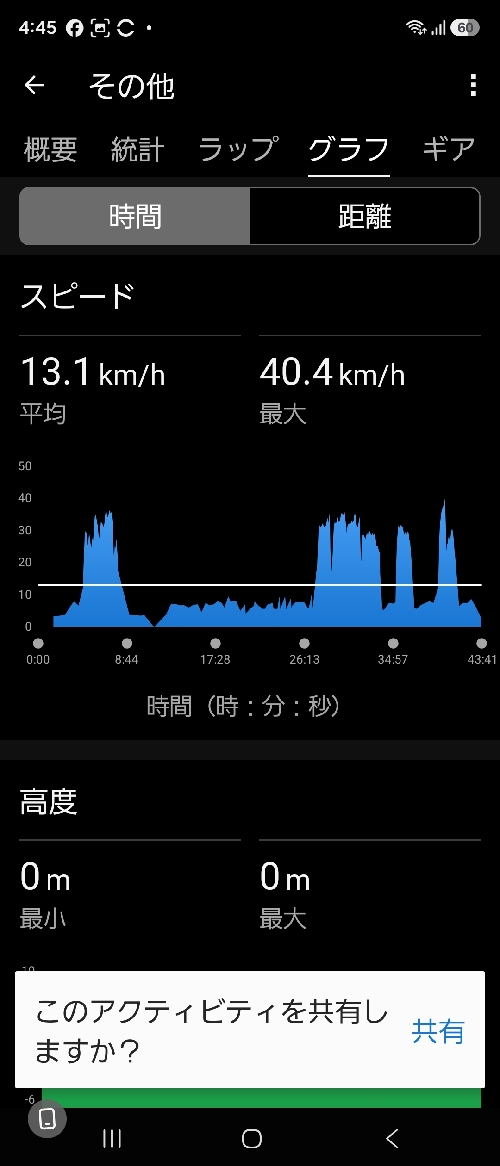
Task: Show graphs by 時間
Action: coord(135,216)
